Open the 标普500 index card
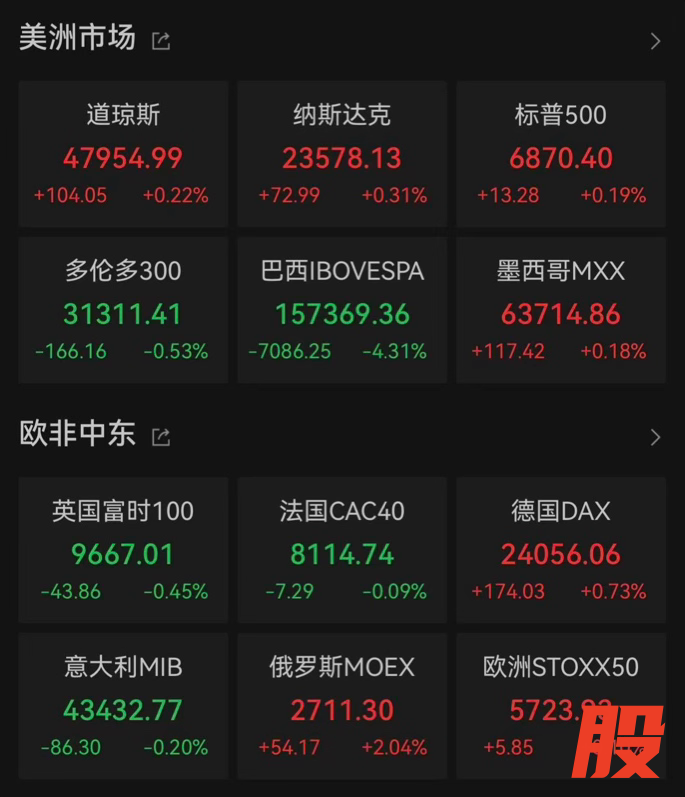Viewport: 685px width, 797px height. pyautogui.click(x=561, y=154)
